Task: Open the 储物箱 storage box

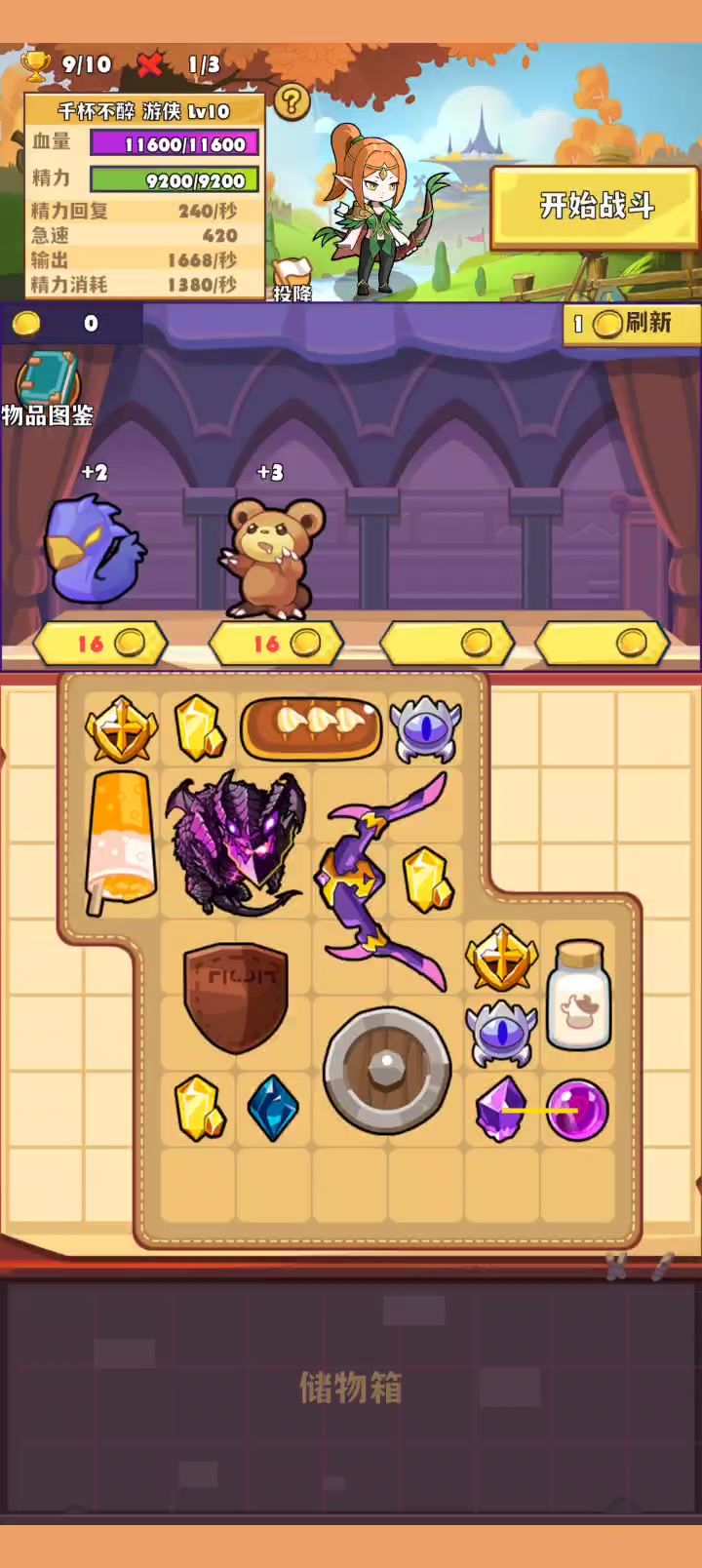Action: (351, 1387)
